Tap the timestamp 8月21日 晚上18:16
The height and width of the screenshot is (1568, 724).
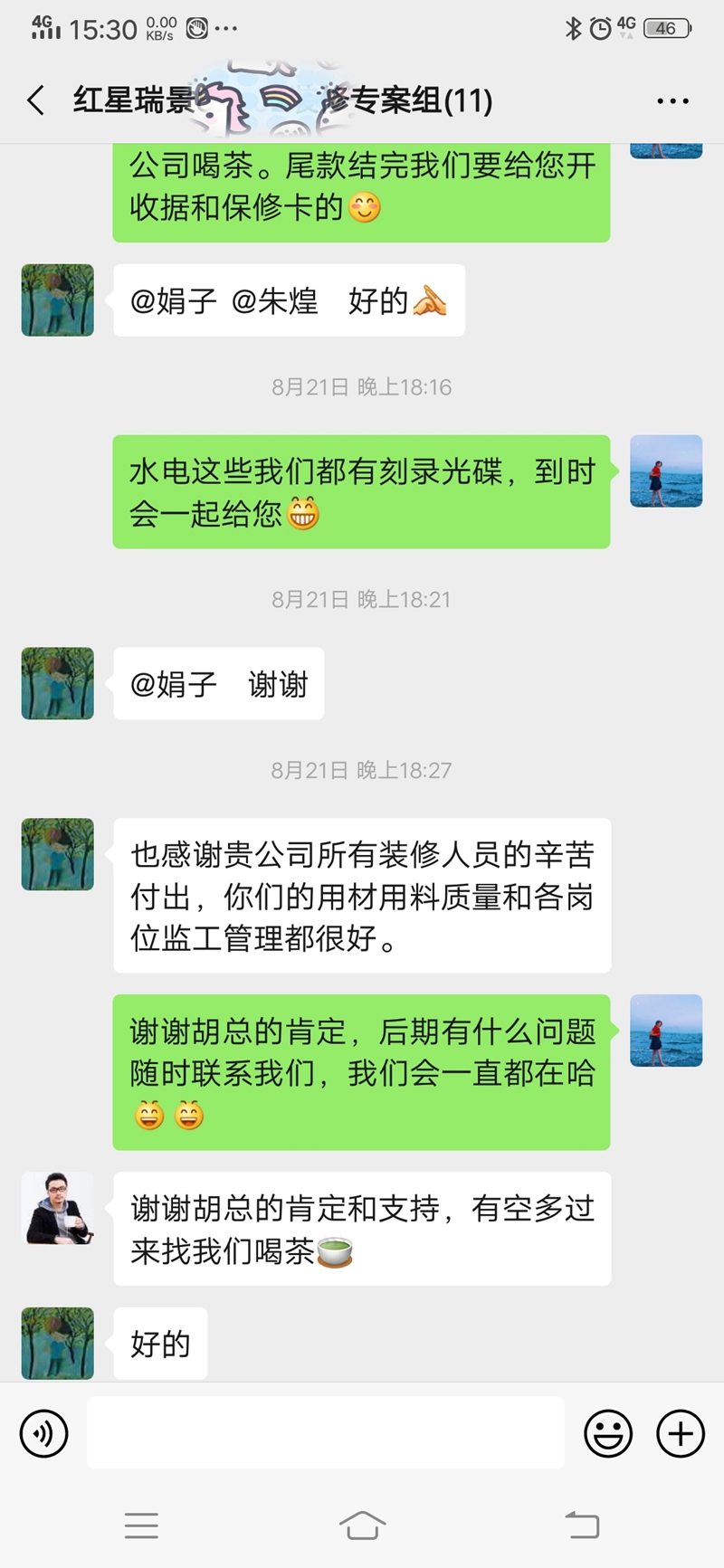[x=361, y=387]
